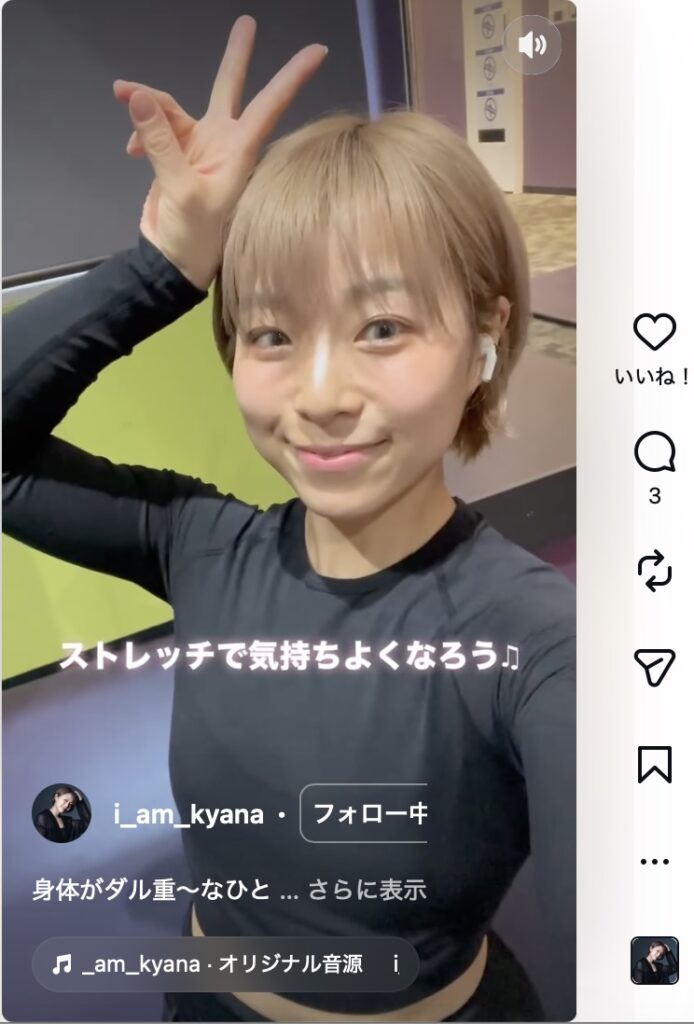Screen dimensions: 694x1024
Task: Open the i_am_kyana username link
Action: tap(188, 814)
